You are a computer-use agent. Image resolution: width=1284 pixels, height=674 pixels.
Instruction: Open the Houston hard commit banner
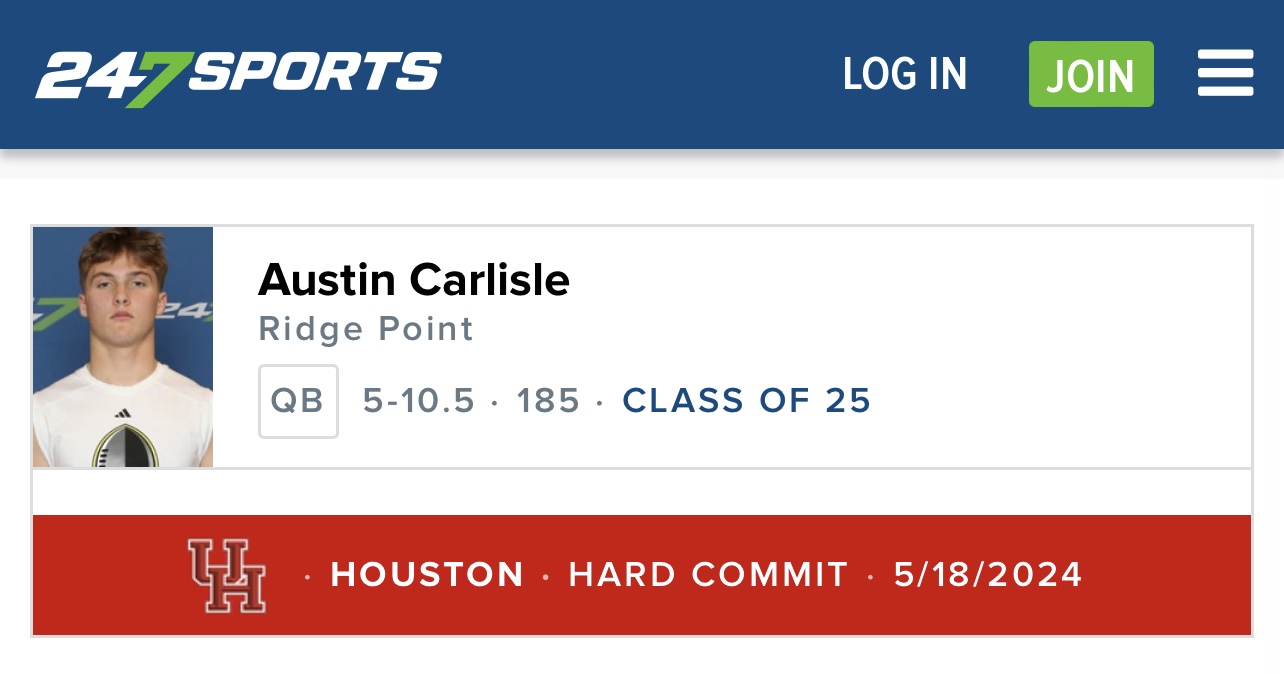click(642, 575)
